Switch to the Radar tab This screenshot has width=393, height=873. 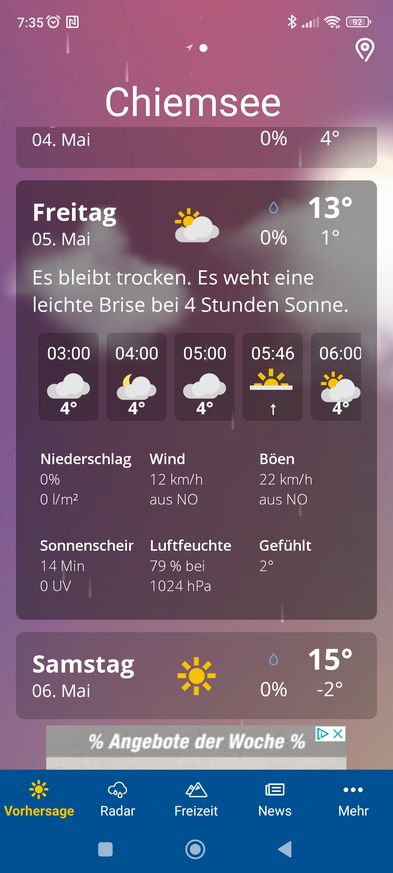coord(117,799)
